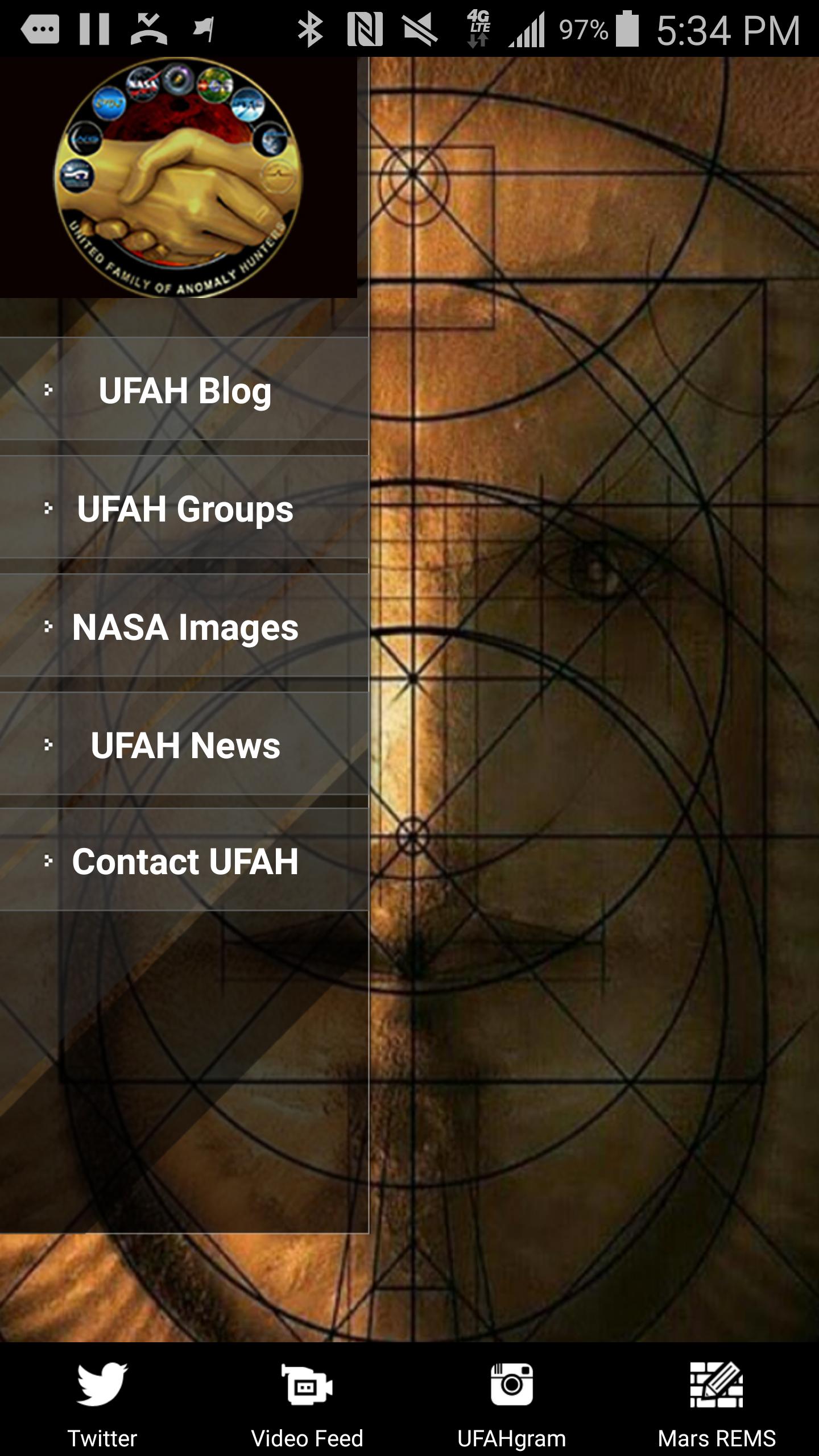The height and width of the screenshot is (1456, 819).
Task: Toggle the muted sound status icon
Action: pyautogui.click(x=418, y=28)
